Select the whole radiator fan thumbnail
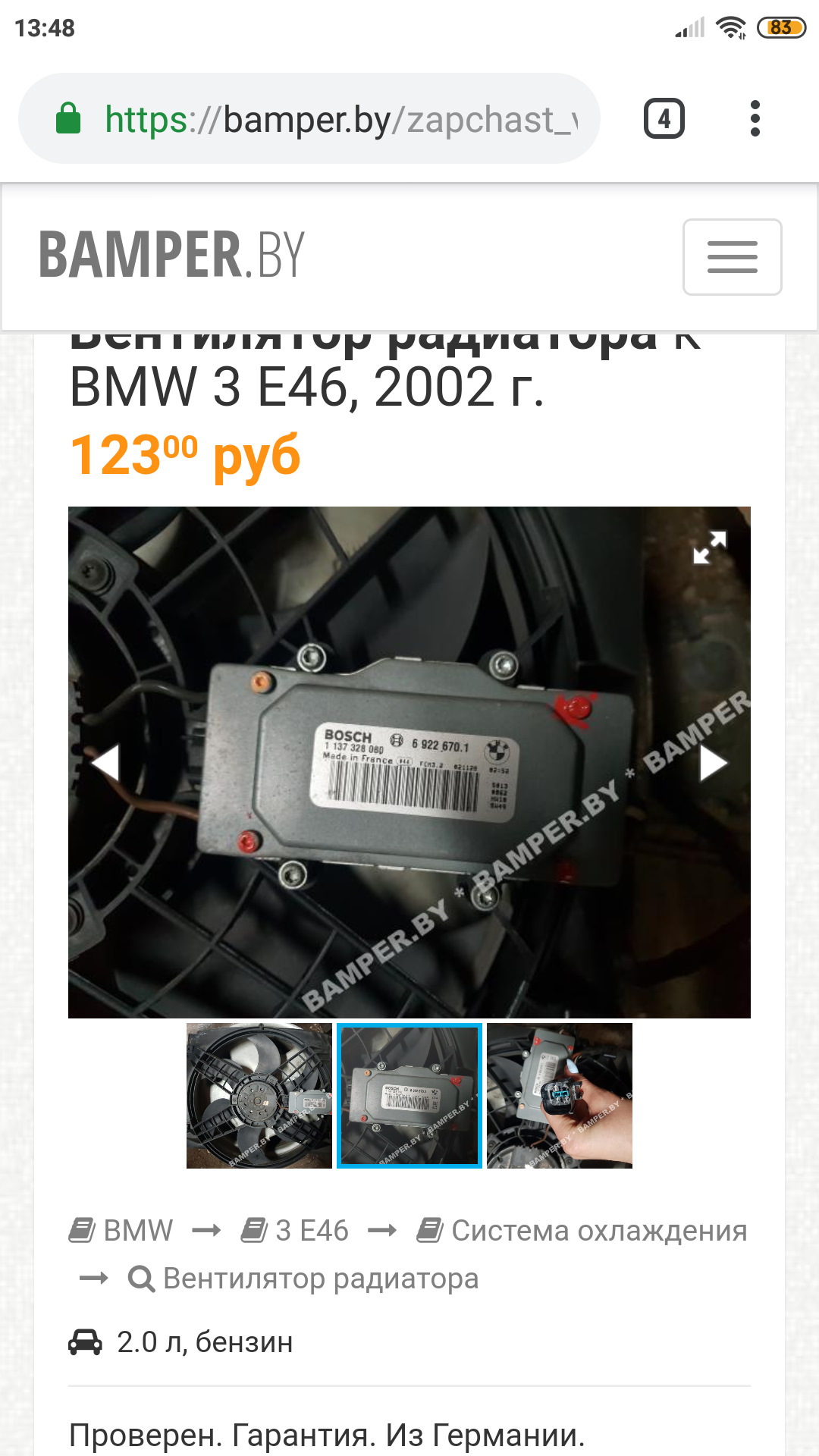The height and width of the screenshot is (1456, 819). pyautogui.click(x=259, y=1095)
